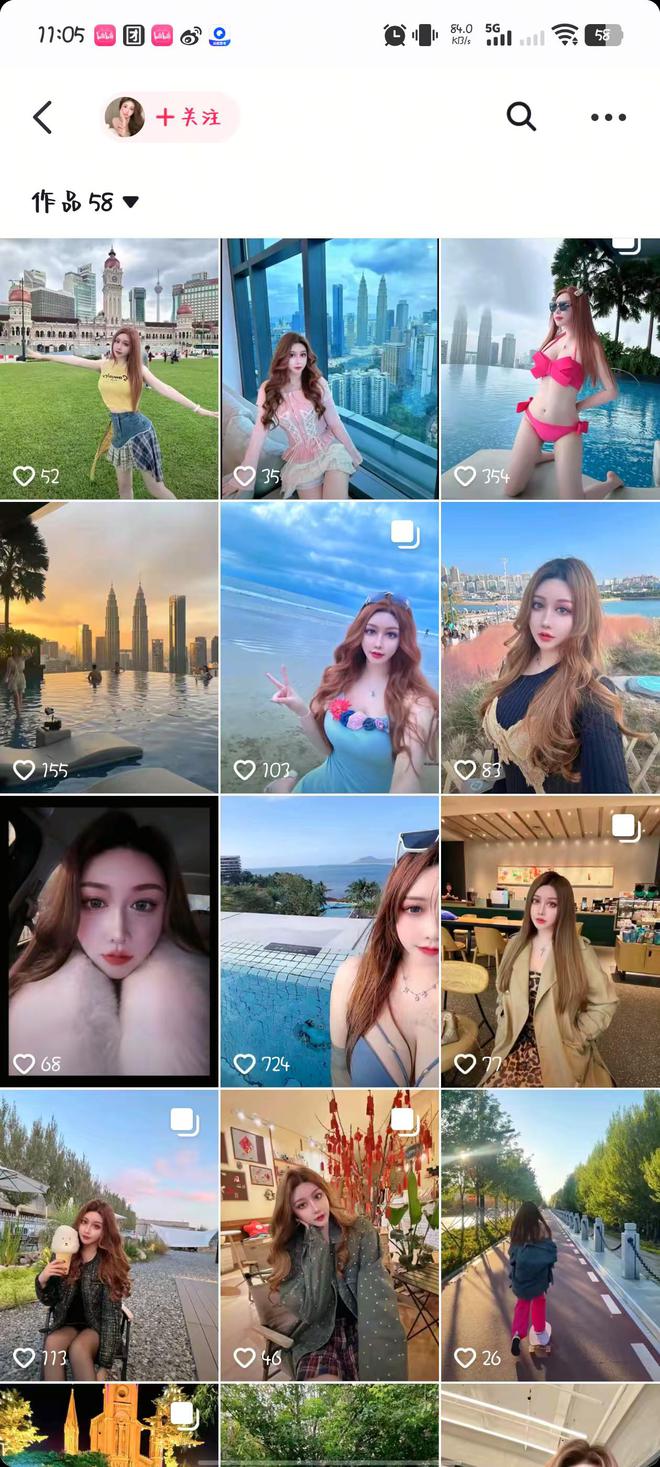Viewport: 660px width, 1467px height.
Task: Open the selfie post with 68 likes
Action: (109, 941)
